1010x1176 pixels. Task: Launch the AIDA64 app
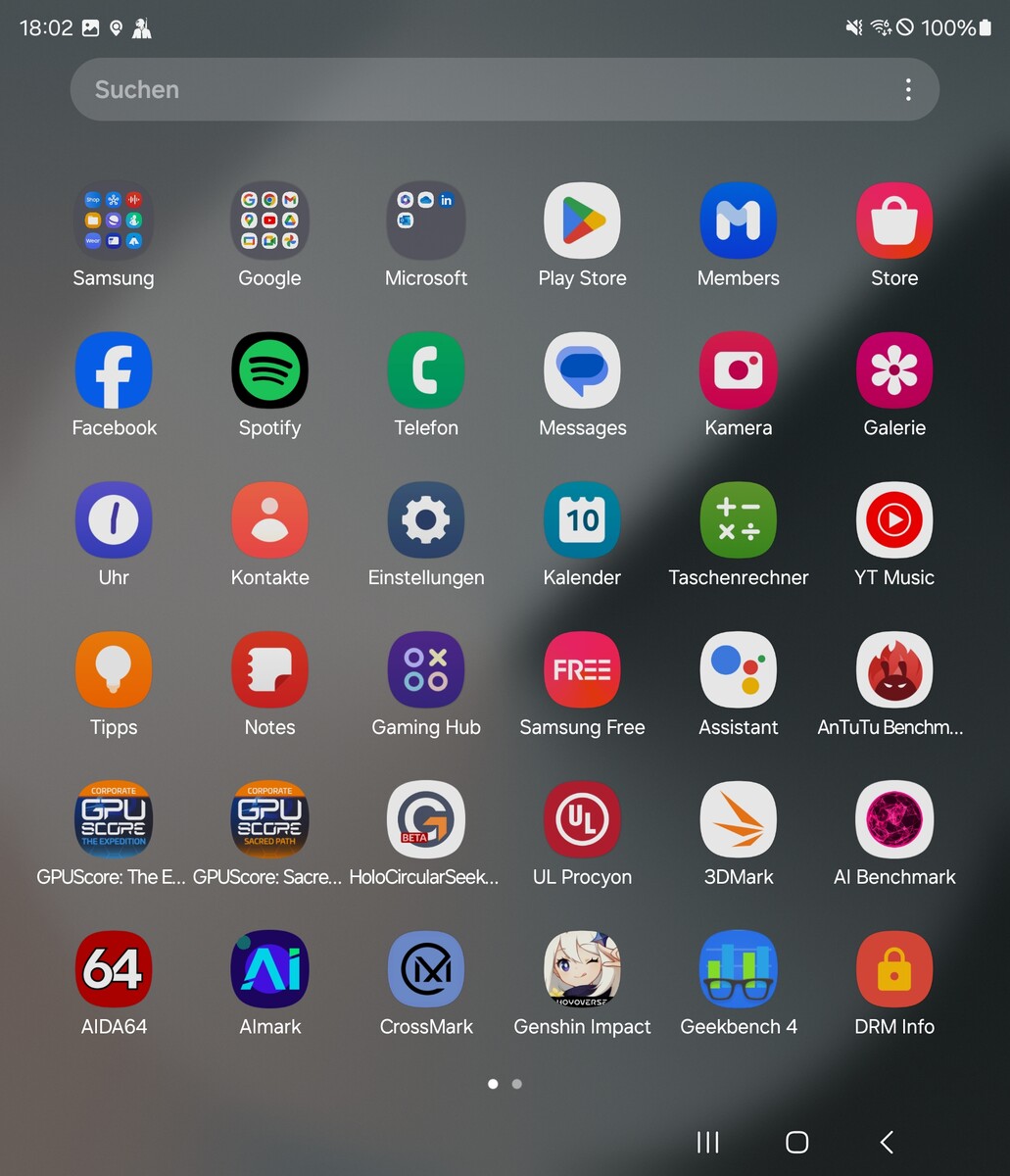coord(114,969)
